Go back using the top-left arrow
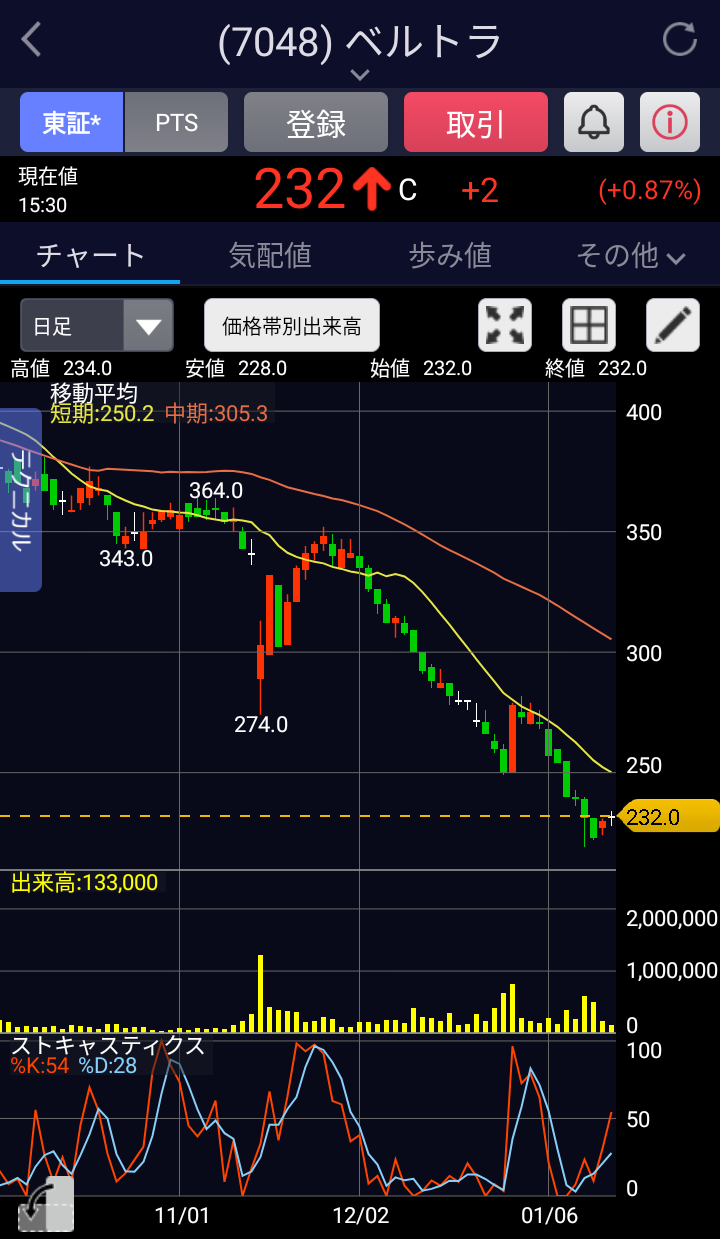This screenshot has width=720, height=1239. click(32, 41)
